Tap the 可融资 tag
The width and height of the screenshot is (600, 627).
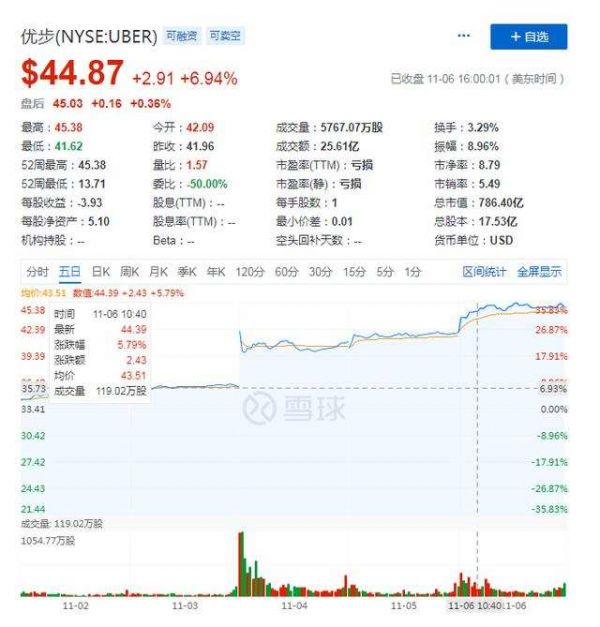[x=180, y=37]
